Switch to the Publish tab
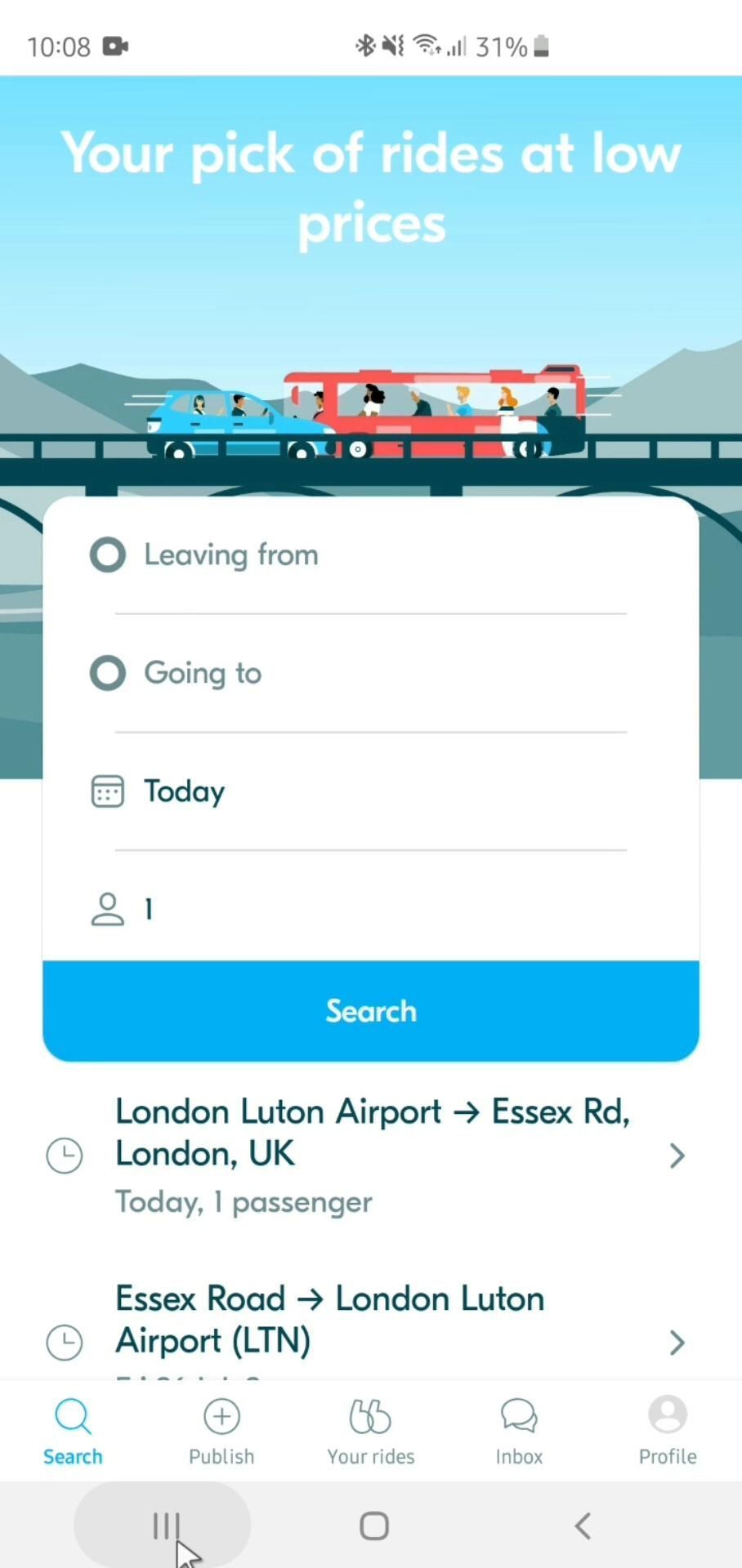The image size is (742, 1568). [x=221, y=1431]
